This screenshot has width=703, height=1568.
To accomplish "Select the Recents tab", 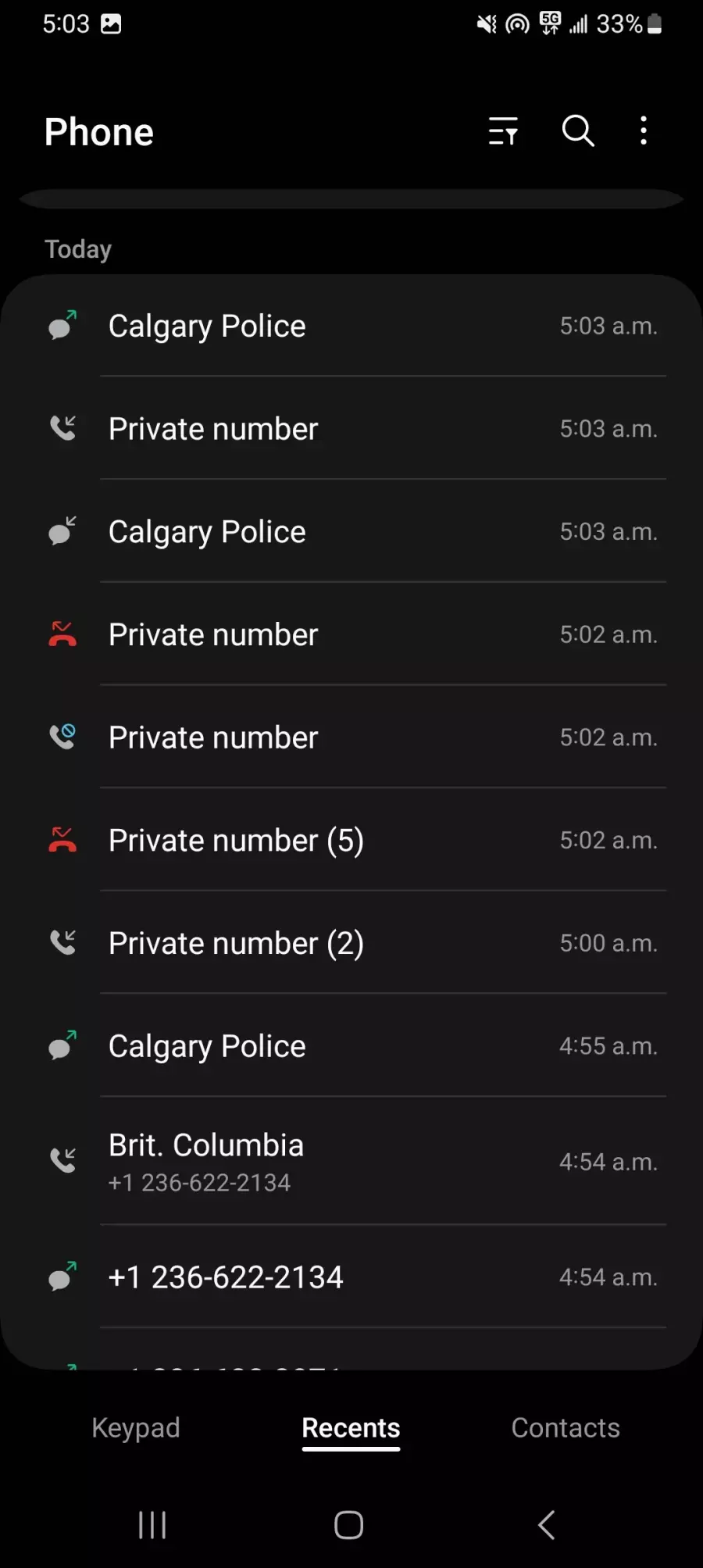I will (x=351, y=1428).
